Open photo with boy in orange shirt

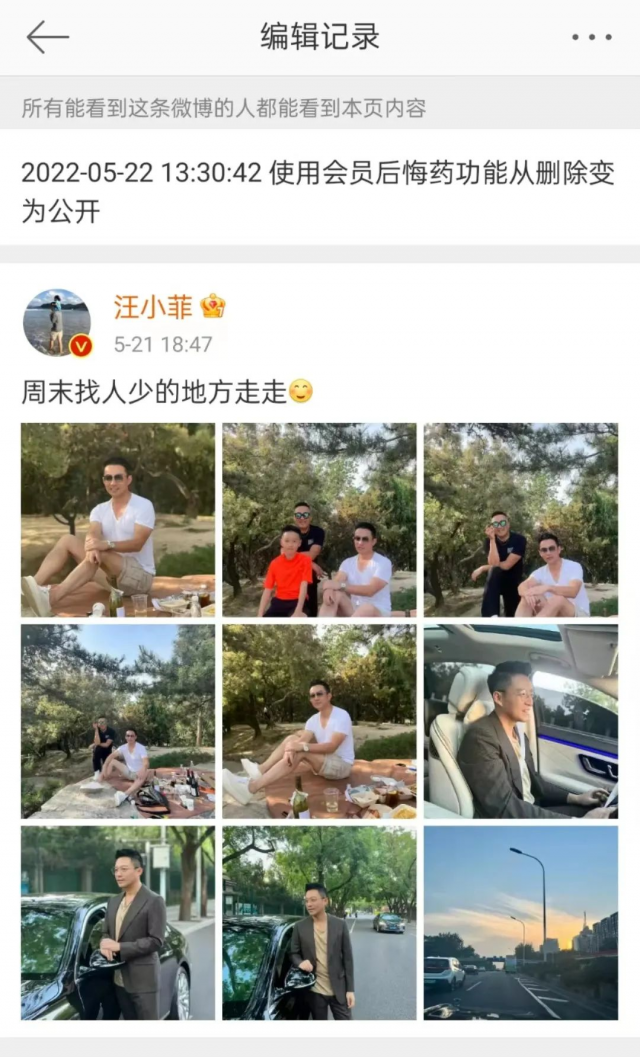click(x=319, y=520)
